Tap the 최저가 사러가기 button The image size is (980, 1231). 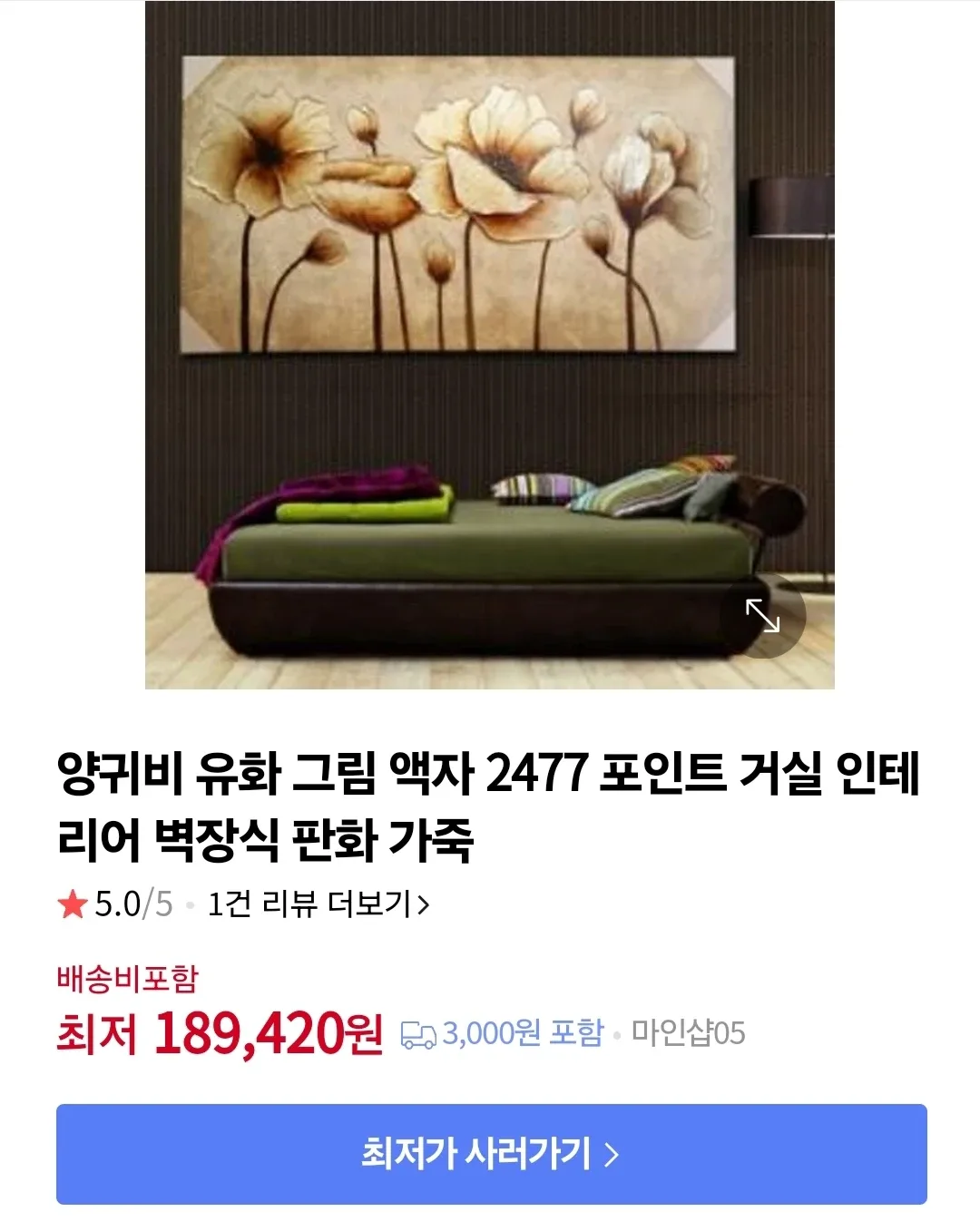tap(491, 1154)
